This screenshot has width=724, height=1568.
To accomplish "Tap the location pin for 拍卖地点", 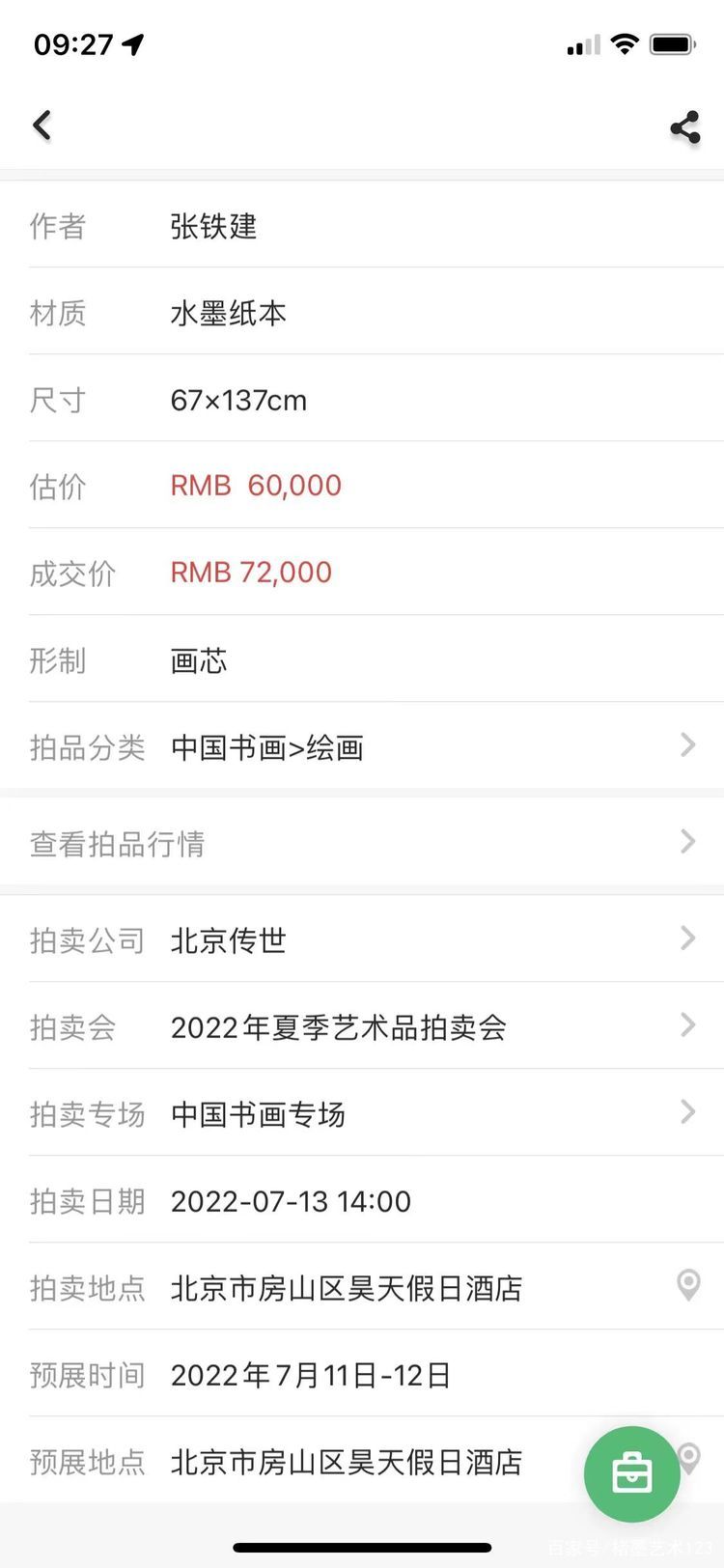I will tap(688, 1285).
